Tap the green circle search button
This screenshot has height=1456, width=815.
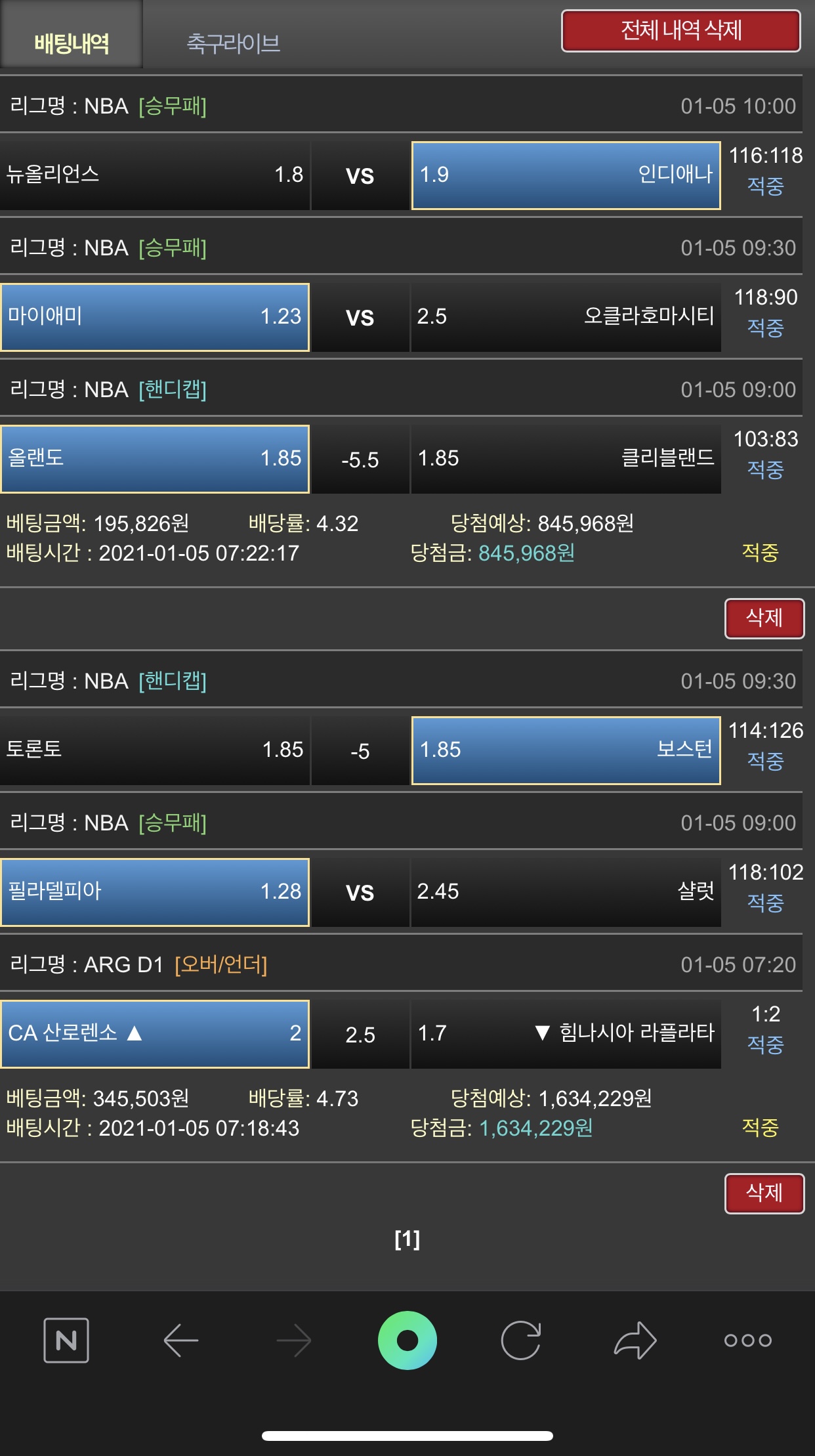[407, 1340]
